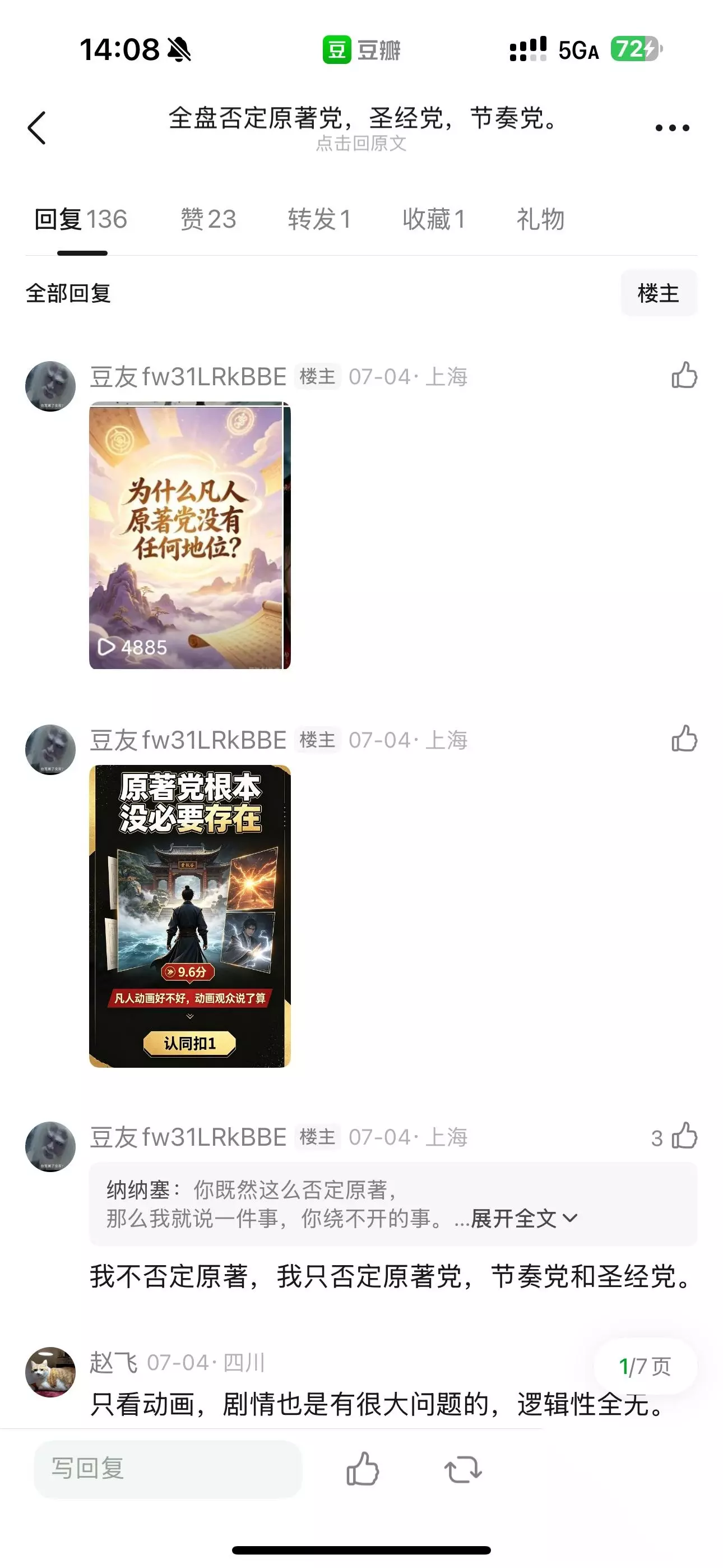Like the post from the bottom bar
This screenshot has width=723, height=1568.
(x=363, y=1469)
